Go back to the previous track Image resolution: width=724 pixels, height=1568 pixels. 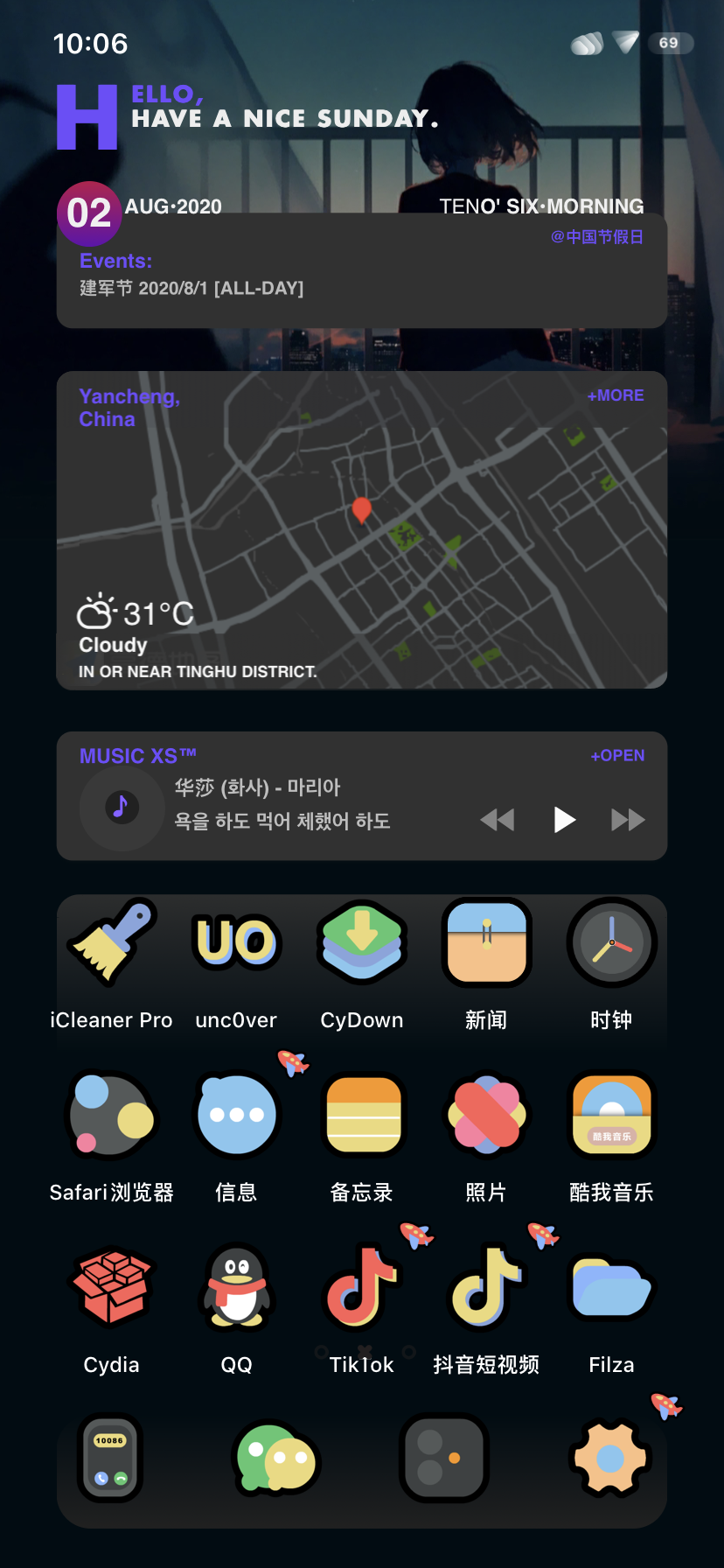point(498,820)
